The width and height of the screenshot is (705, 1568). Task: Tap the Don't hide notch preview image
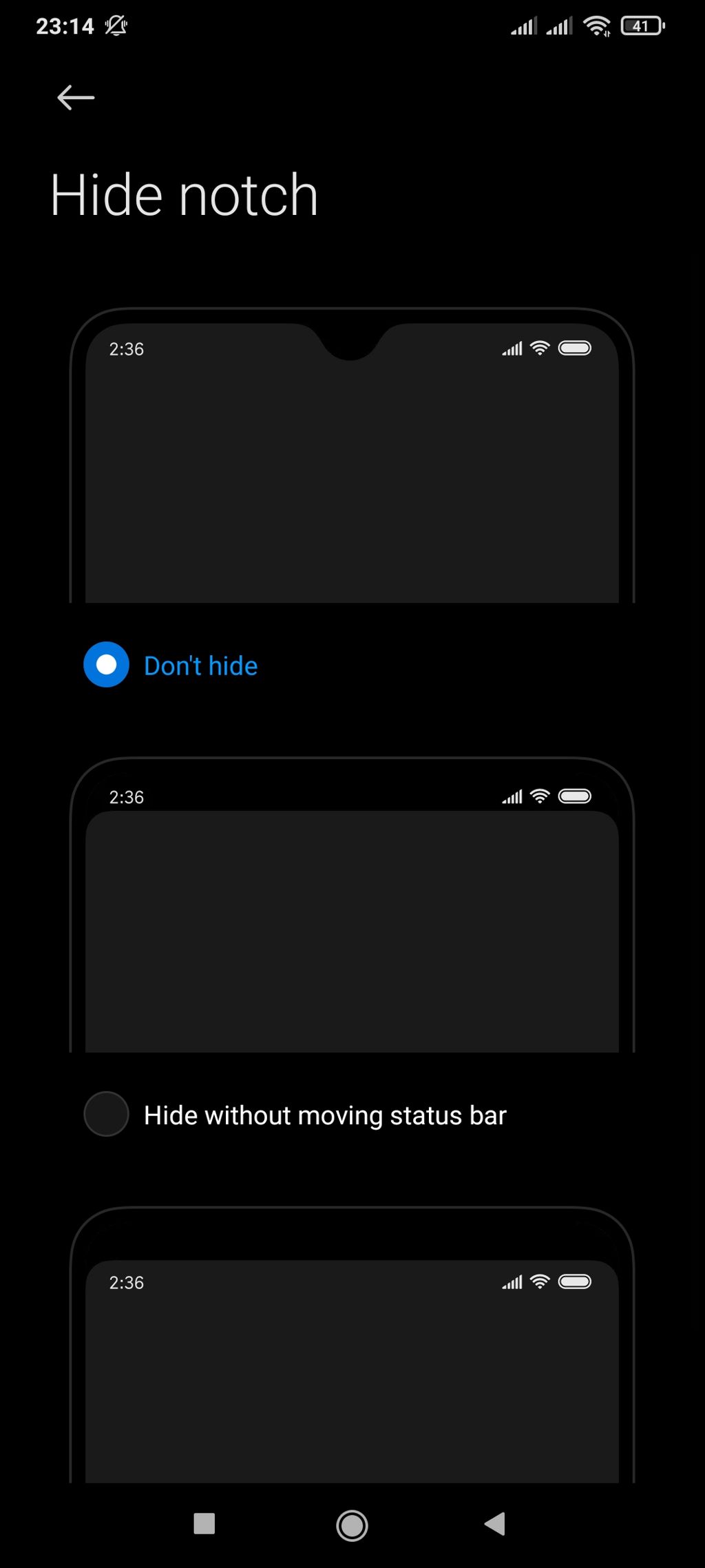pyautogui.click(x=352, y=456)
